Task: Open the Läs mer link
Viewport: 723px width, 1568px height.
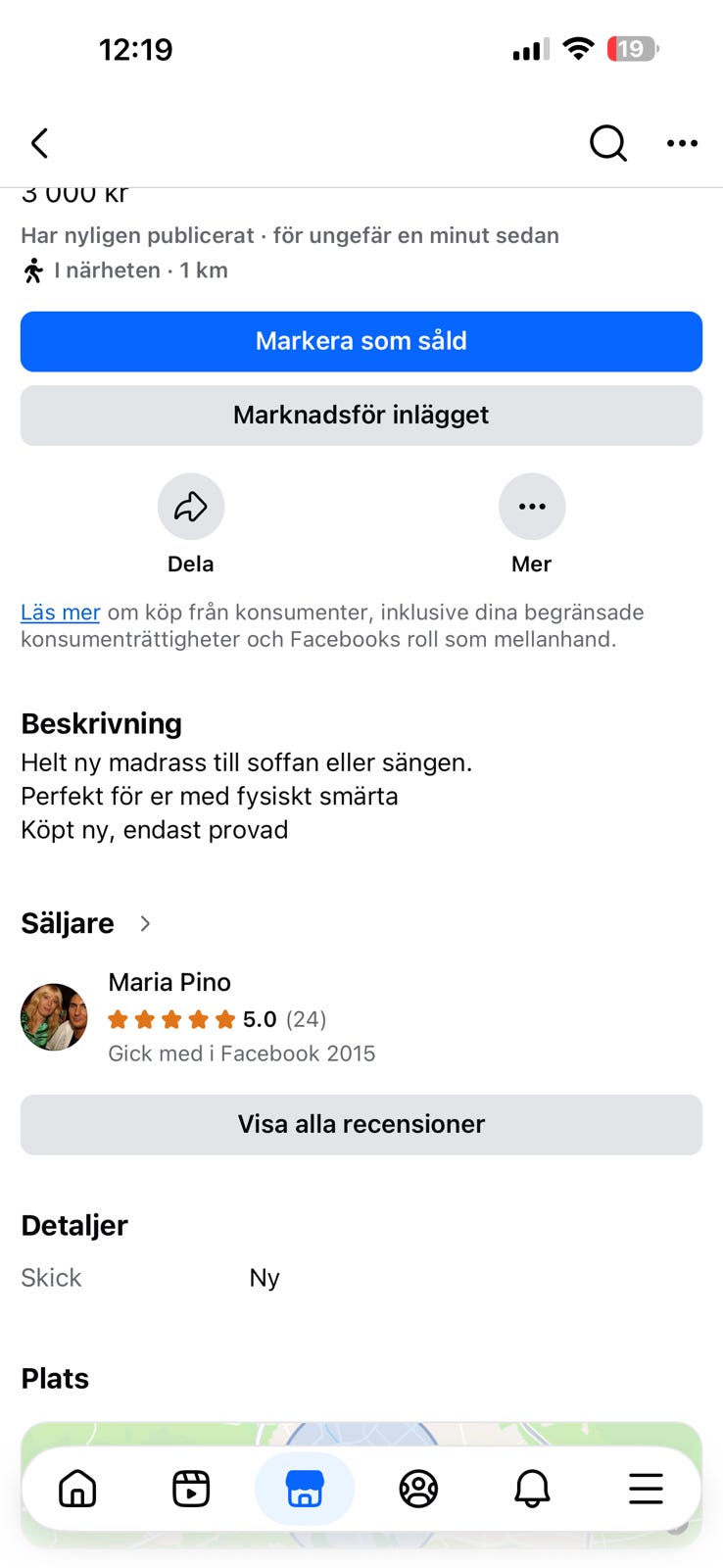Action: pyautogui.click(x=60, y=612)
